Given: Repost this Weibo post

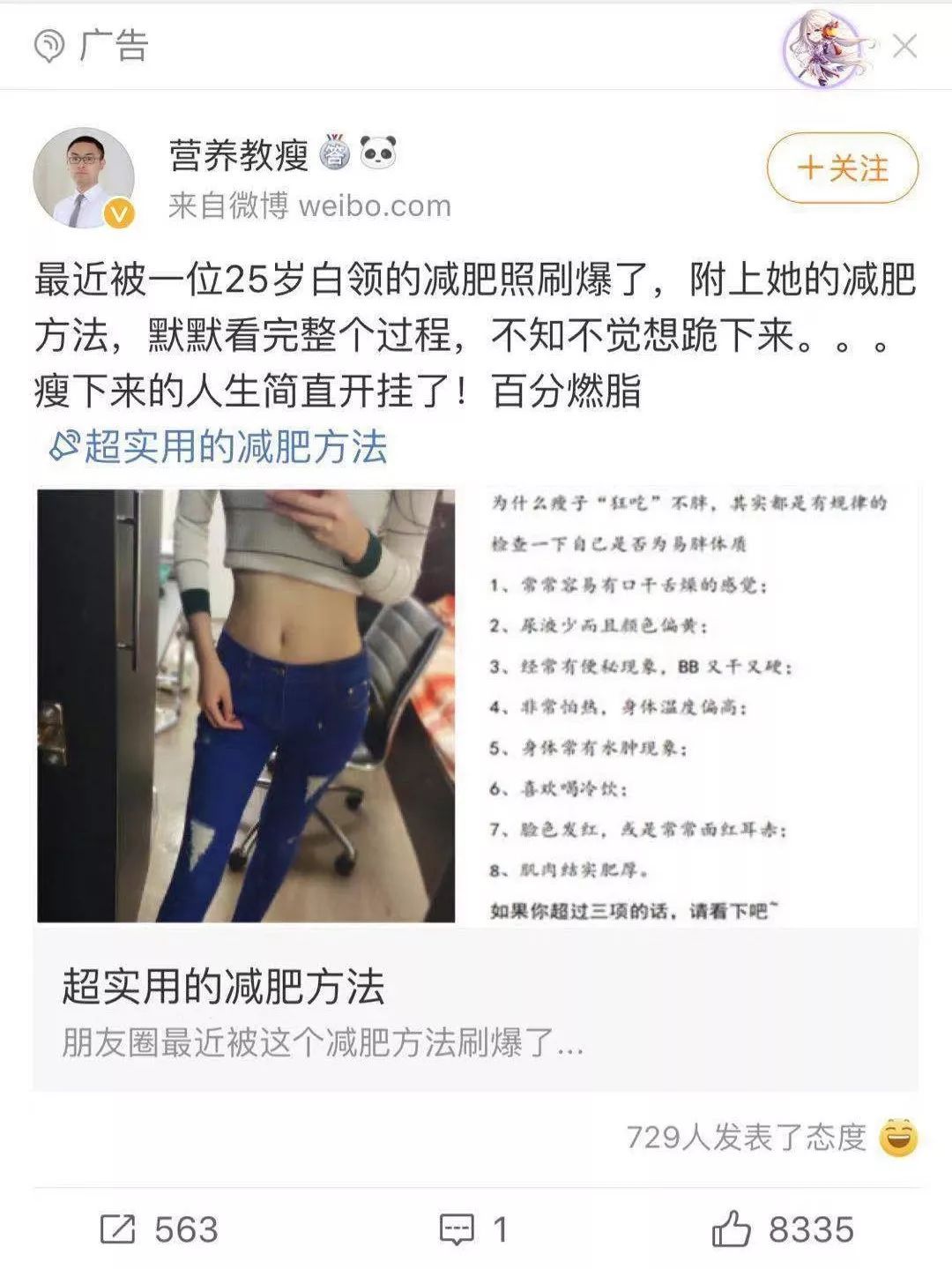Looking at the screenshot, I should pyautogui.click(x=160, y=1229).
